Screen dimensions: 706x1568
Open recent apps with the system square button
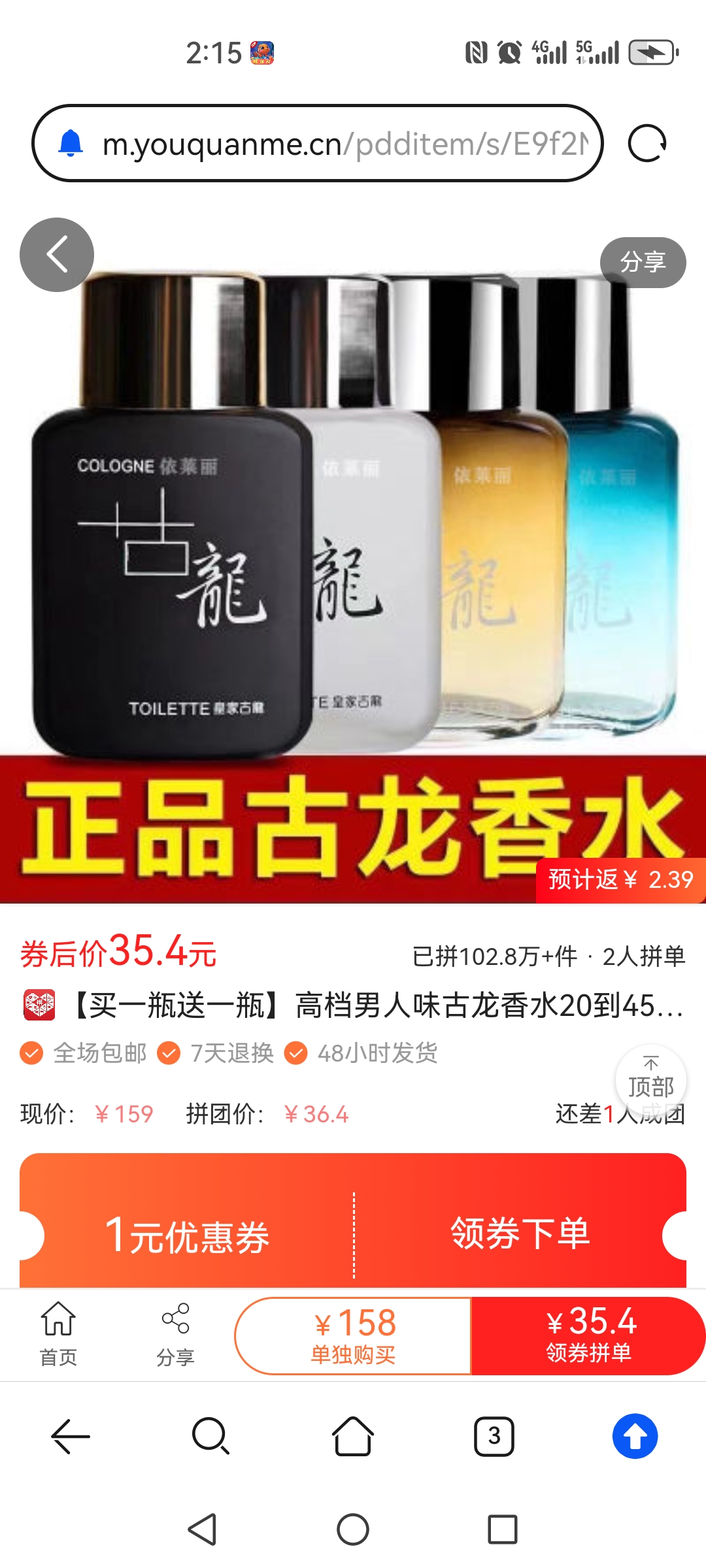502,1529
